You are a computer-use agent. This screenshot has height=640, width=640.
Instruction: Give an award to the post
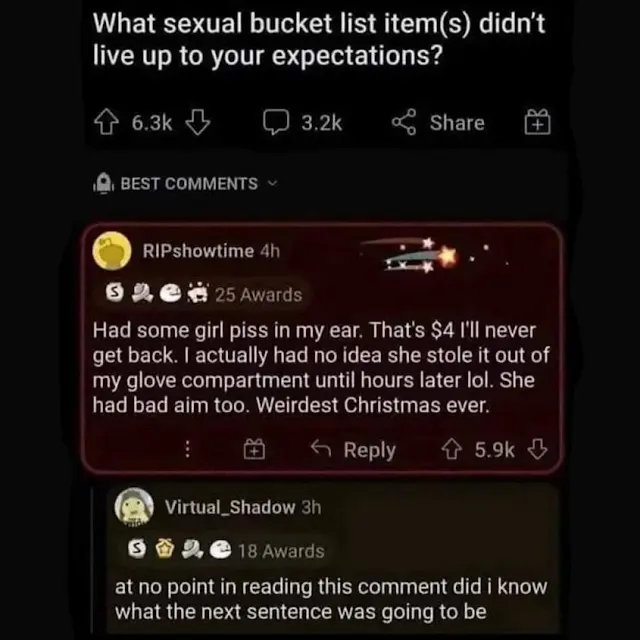(539, 123)
